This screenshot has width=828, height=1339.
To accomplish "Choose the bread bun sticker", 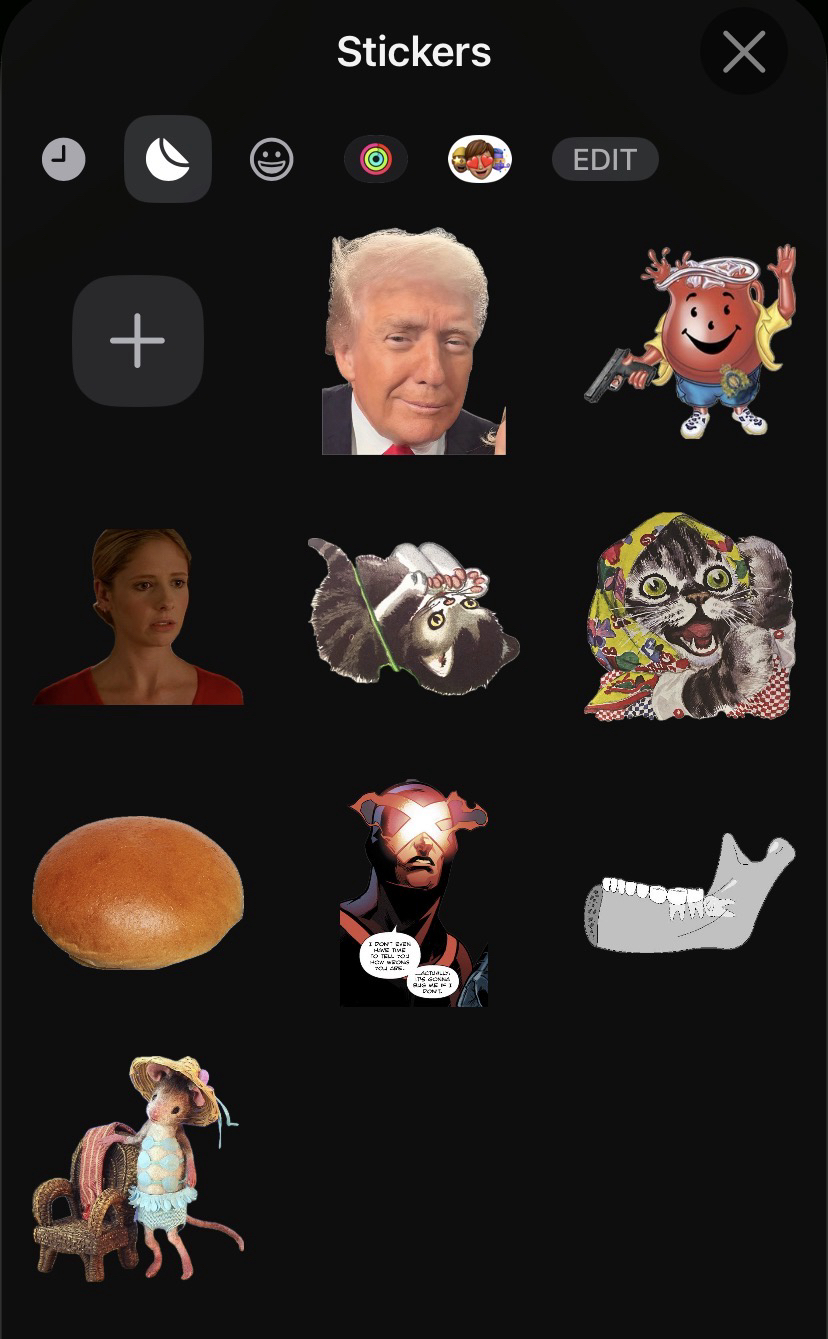I will pyautogui.click(x=138, y=893).
